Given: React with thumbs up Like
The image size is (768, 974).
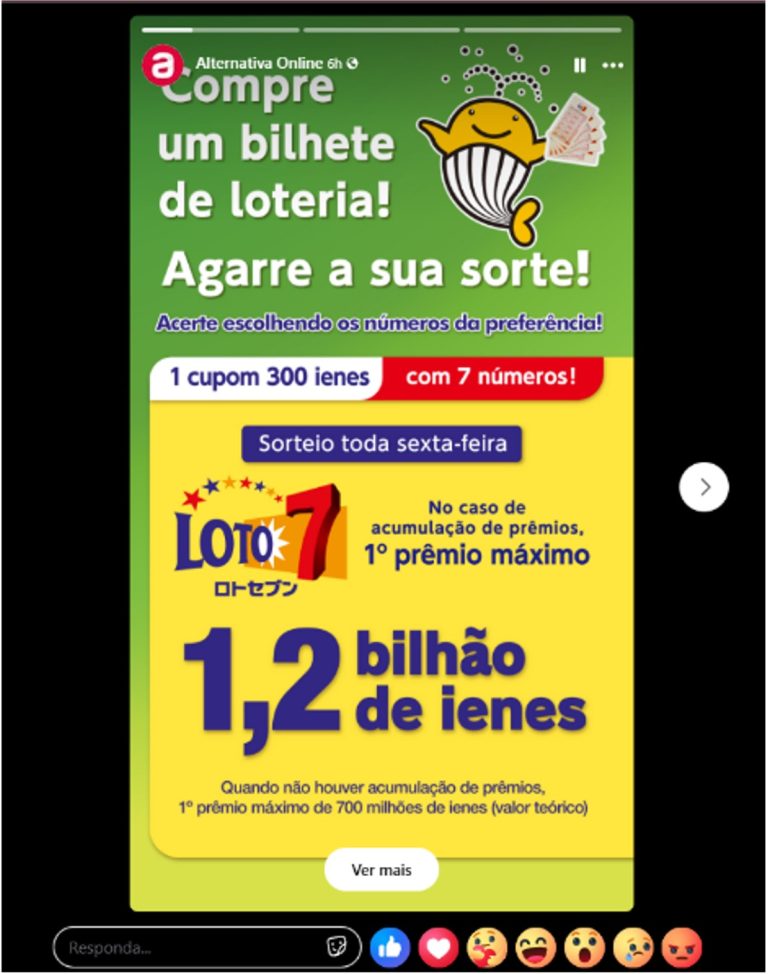Looking at the screenshot, I should (390, 947).
